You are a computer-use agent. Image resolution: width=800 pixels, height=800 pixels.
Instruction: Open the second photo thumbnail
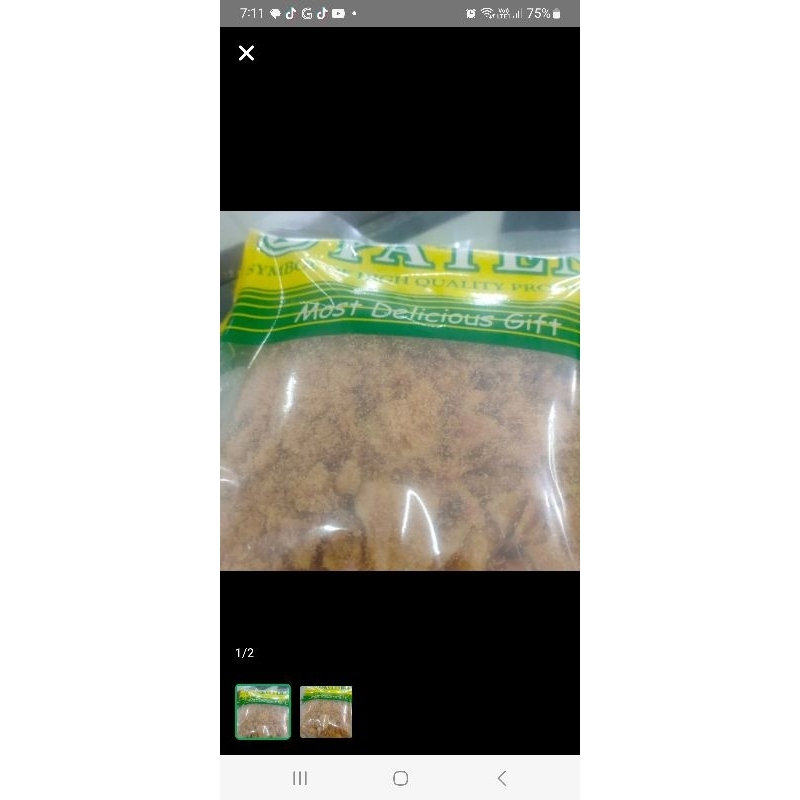point(326,712)
